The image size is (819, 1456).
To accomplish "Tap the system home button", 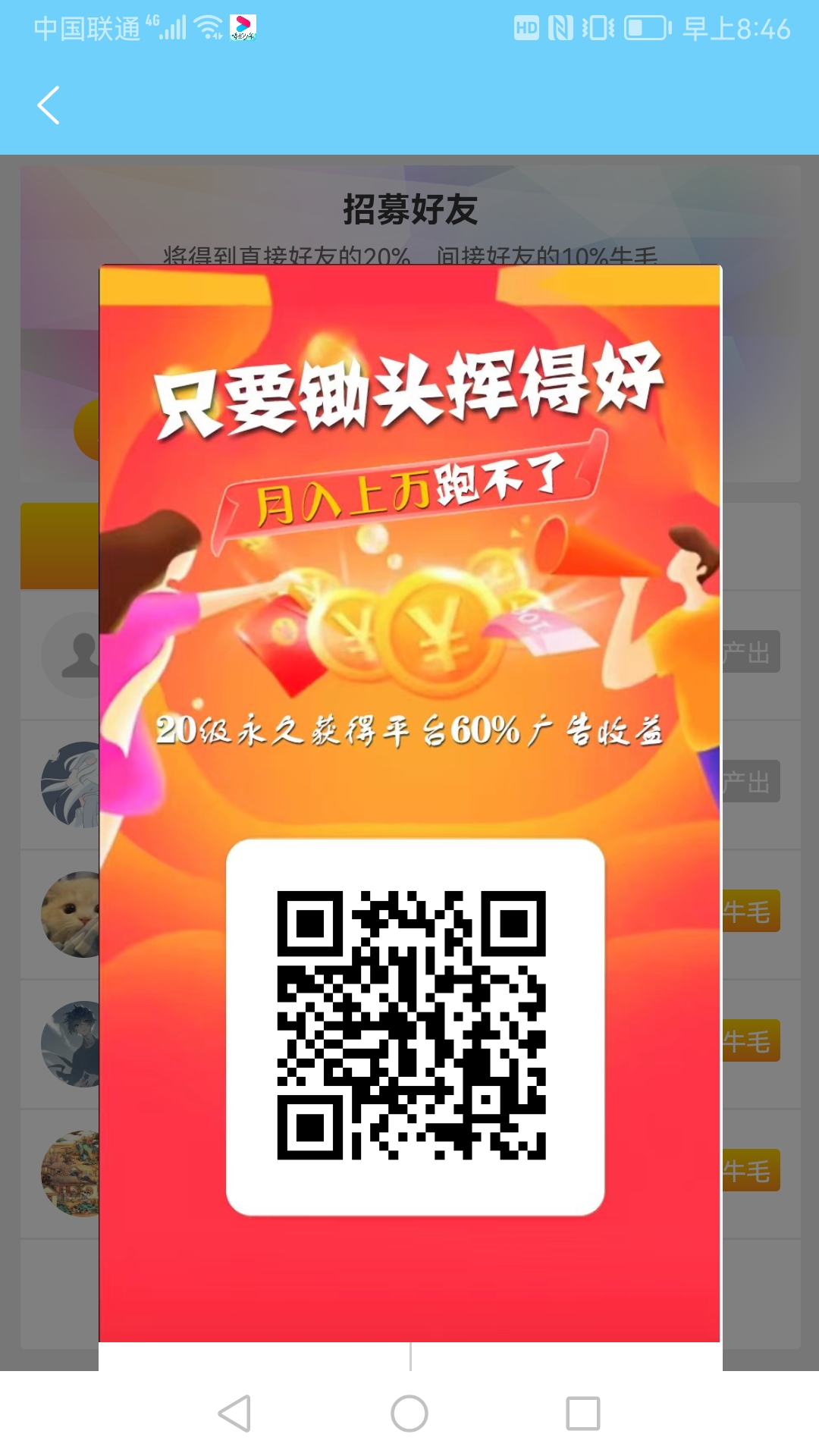I will (409, 1414).
